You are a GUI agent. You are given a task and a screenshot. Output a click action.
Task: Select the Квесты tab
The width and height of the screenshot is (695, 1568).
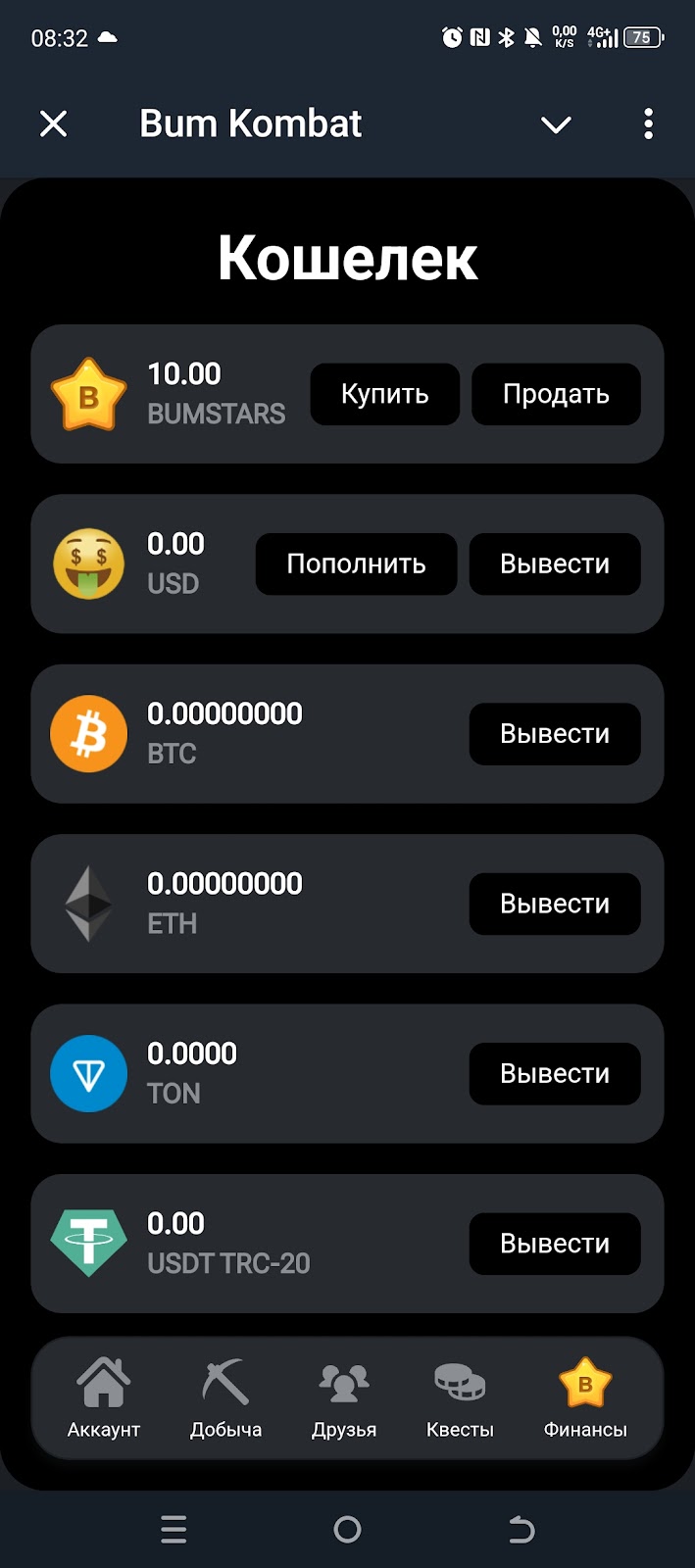(460, 1398)
